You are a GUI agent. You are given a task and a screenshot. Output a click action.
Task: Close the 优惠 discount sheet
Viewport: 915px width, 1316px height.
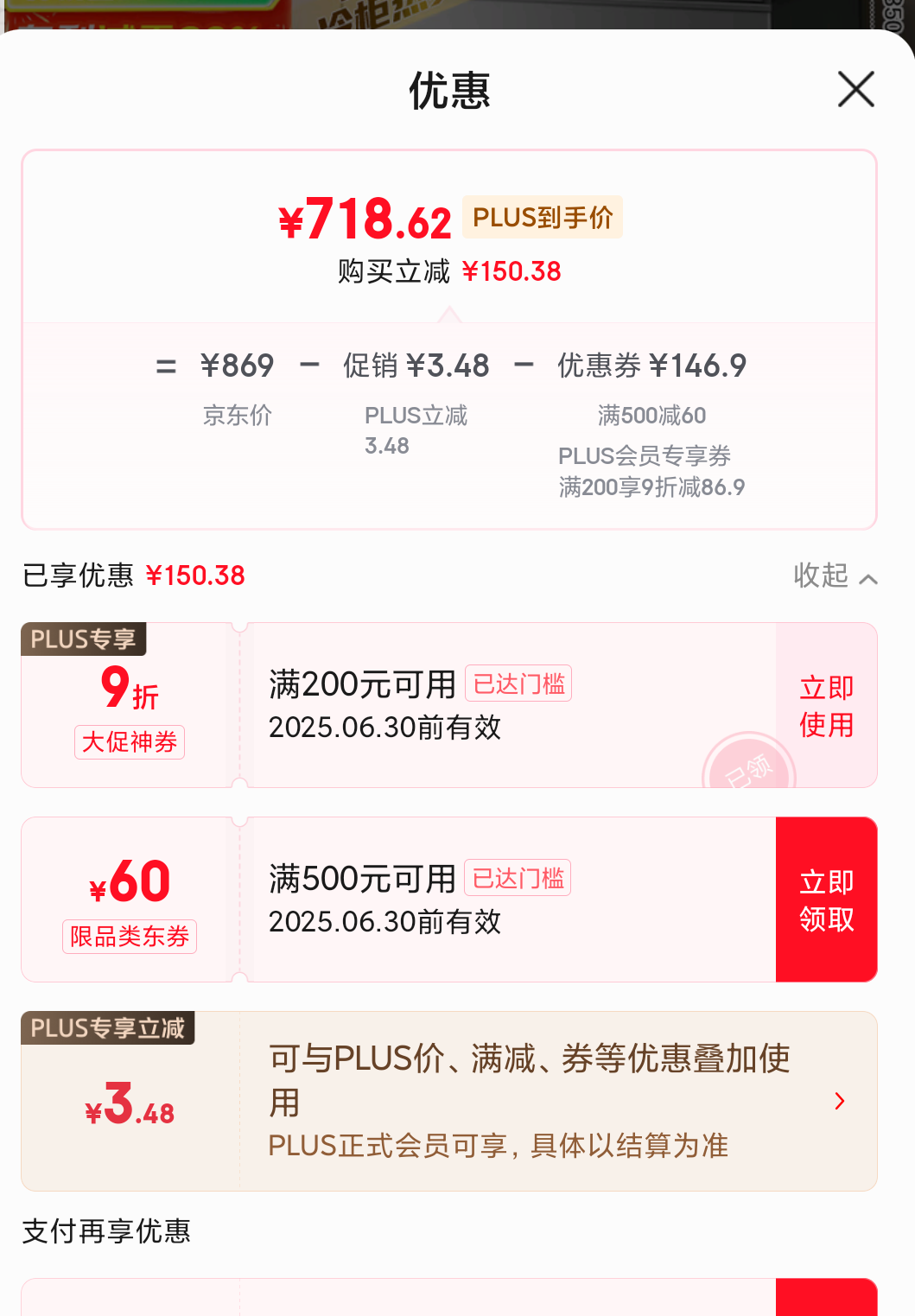(855, 90)
